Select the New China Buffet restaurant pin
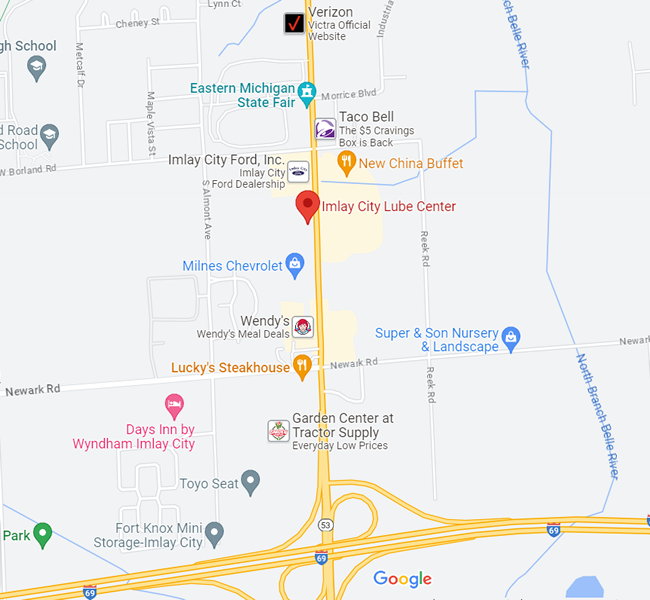This screenshot has width=650, height=600. (x=347, y=163)
